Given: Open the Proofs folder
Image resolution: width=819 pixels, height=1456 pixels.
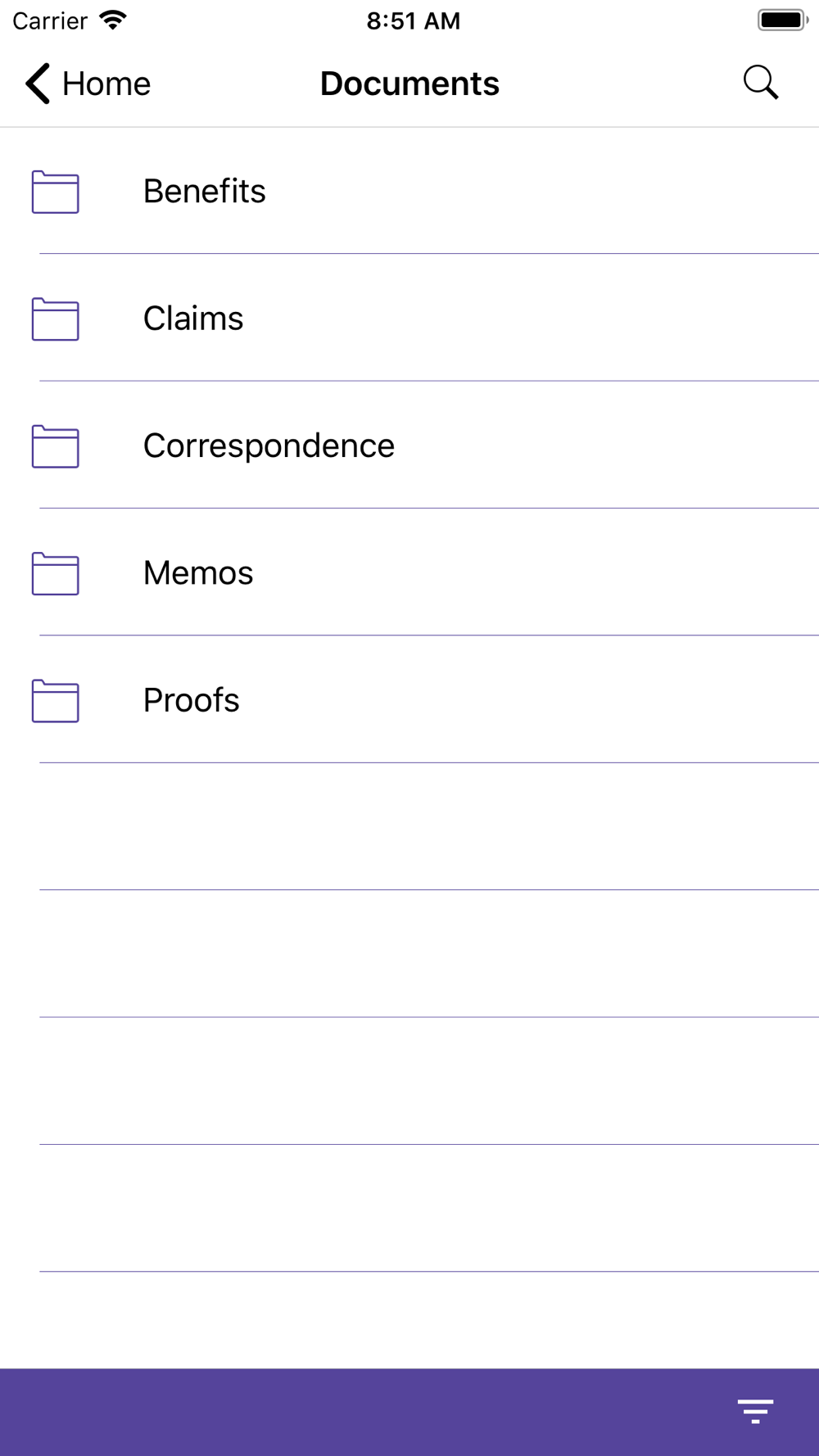Looking at the screenshot, I should point(409,700).
